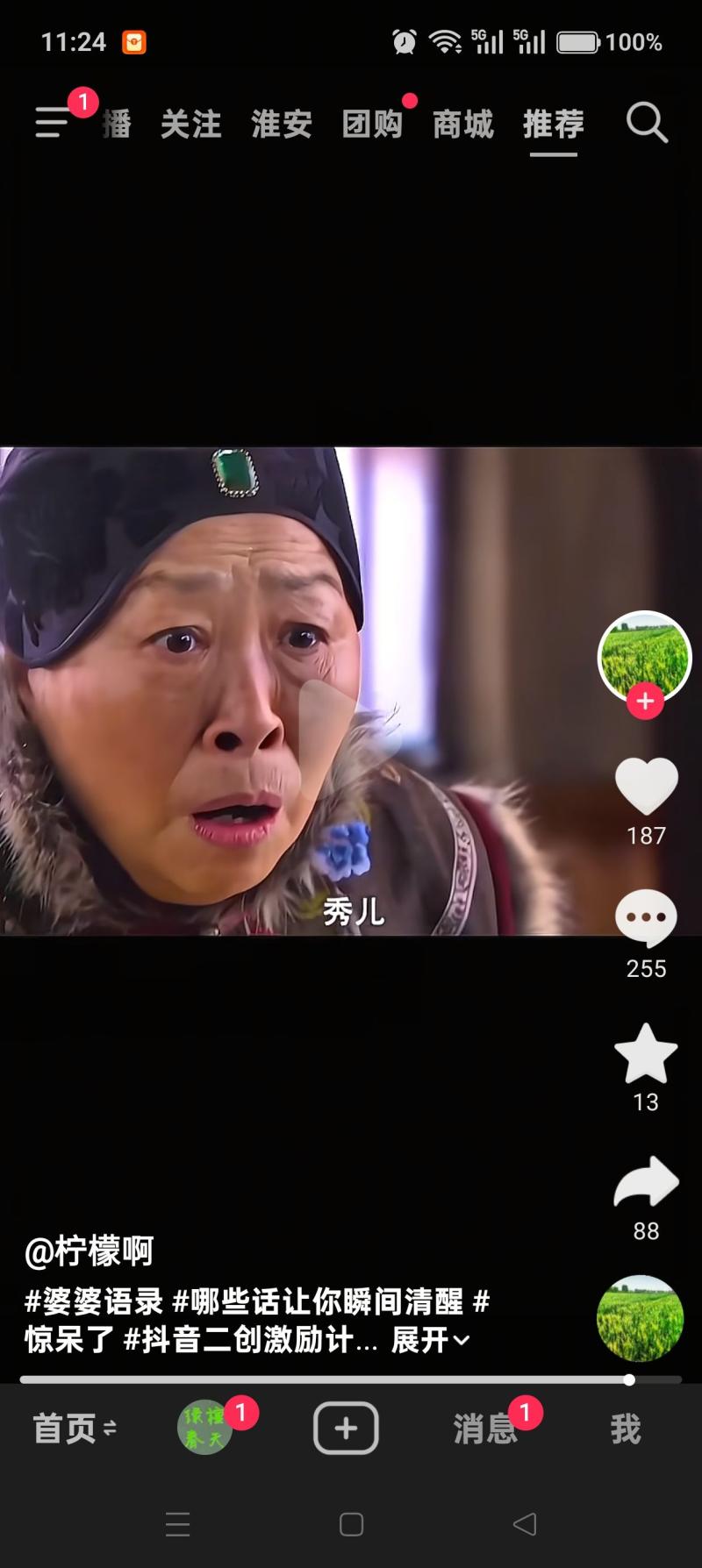Open the spinning music disc
702x1568 pixels.
[x=640, y=1318]
